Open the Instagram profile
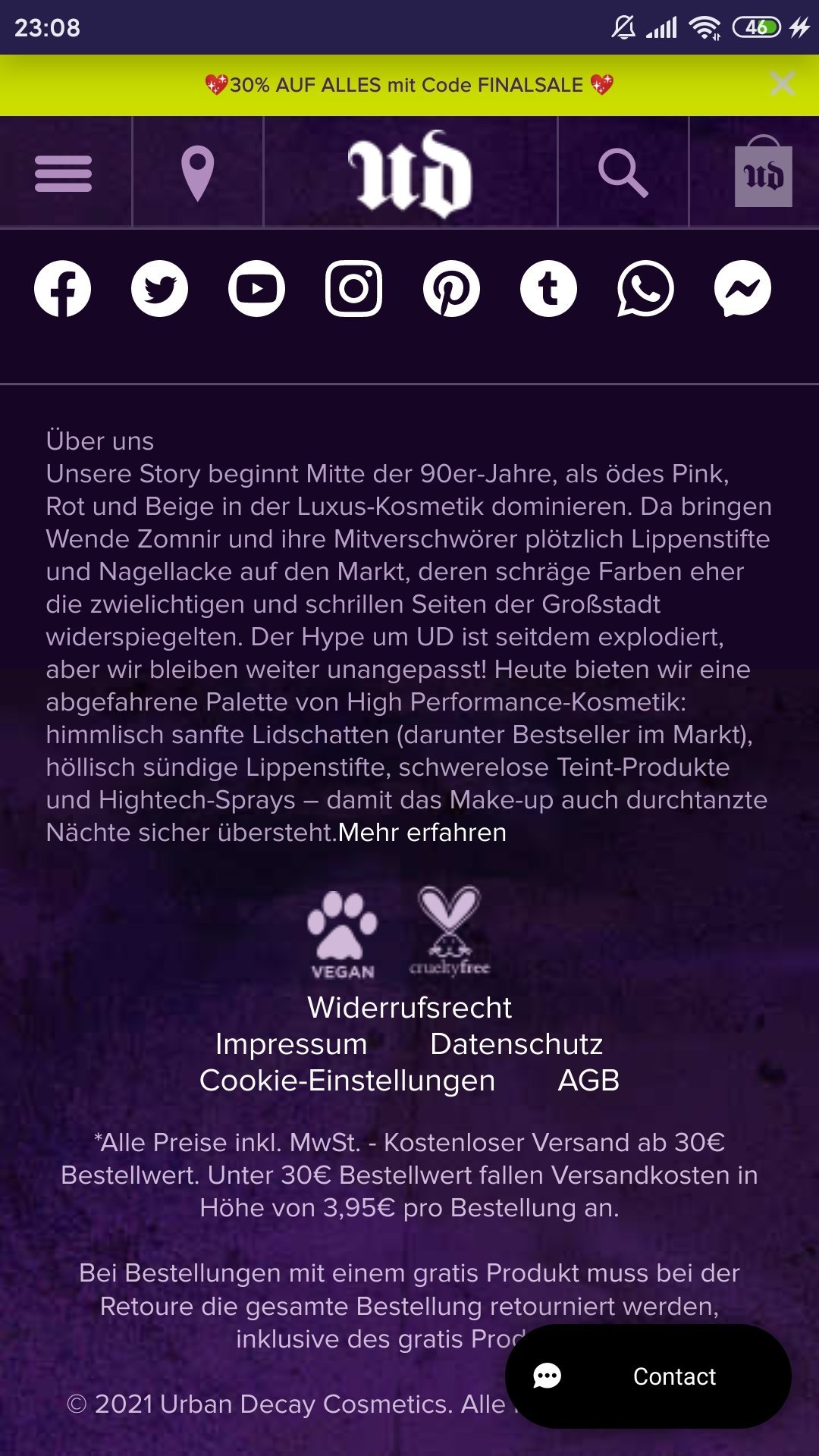819x1456 pixels. click(x=354, y=289)
